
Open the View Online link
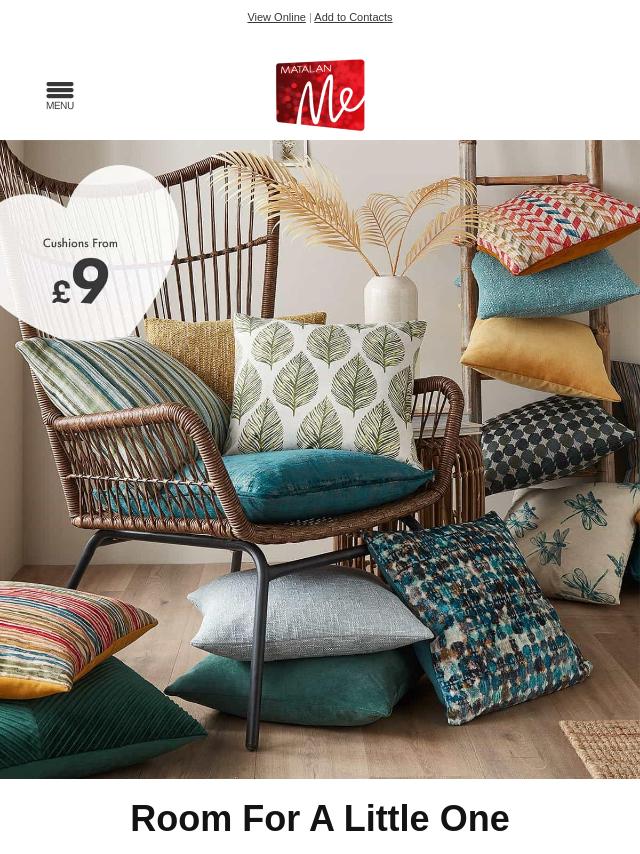pos(276,17)
